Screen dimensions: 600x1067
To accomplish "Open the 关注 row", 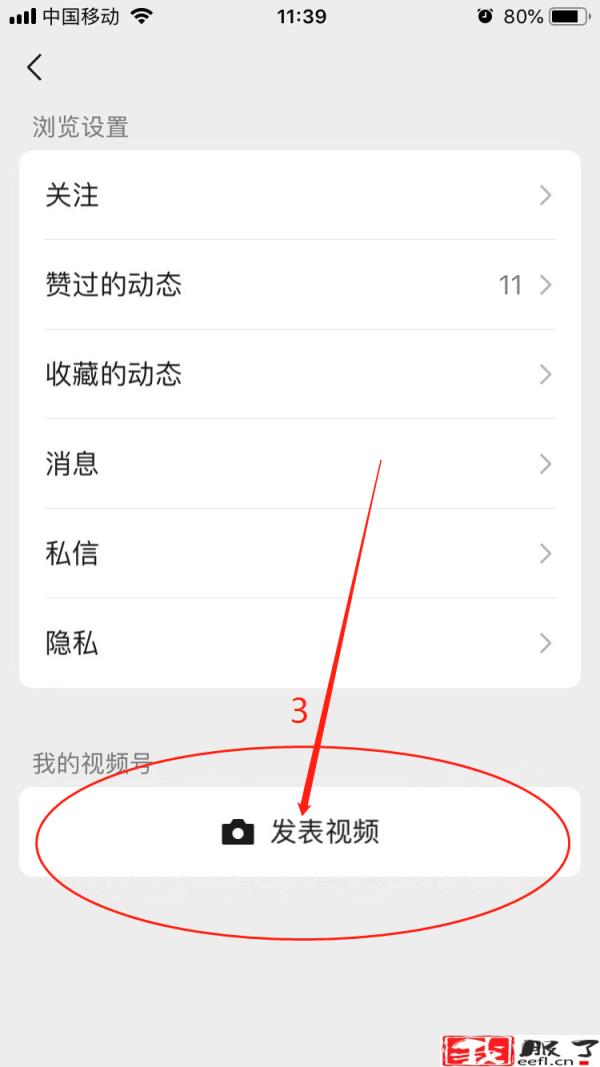I will 299,196.
